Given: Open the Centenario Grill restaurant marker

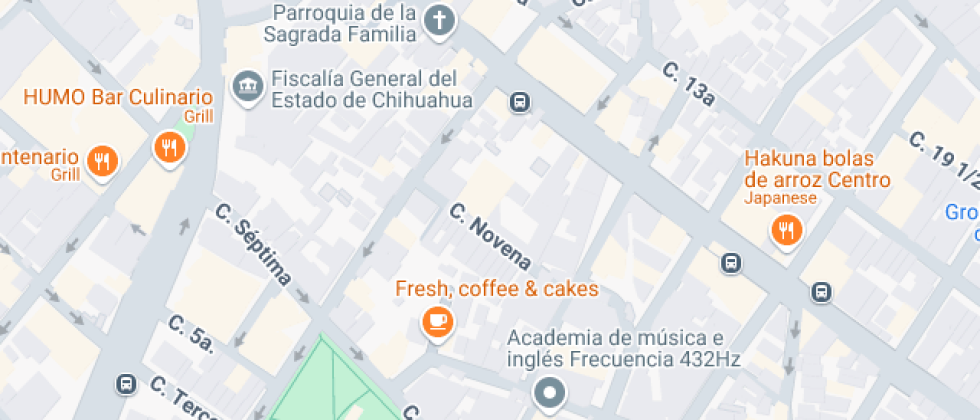Looking at the screenshot, I should click(x=101, y=160).
